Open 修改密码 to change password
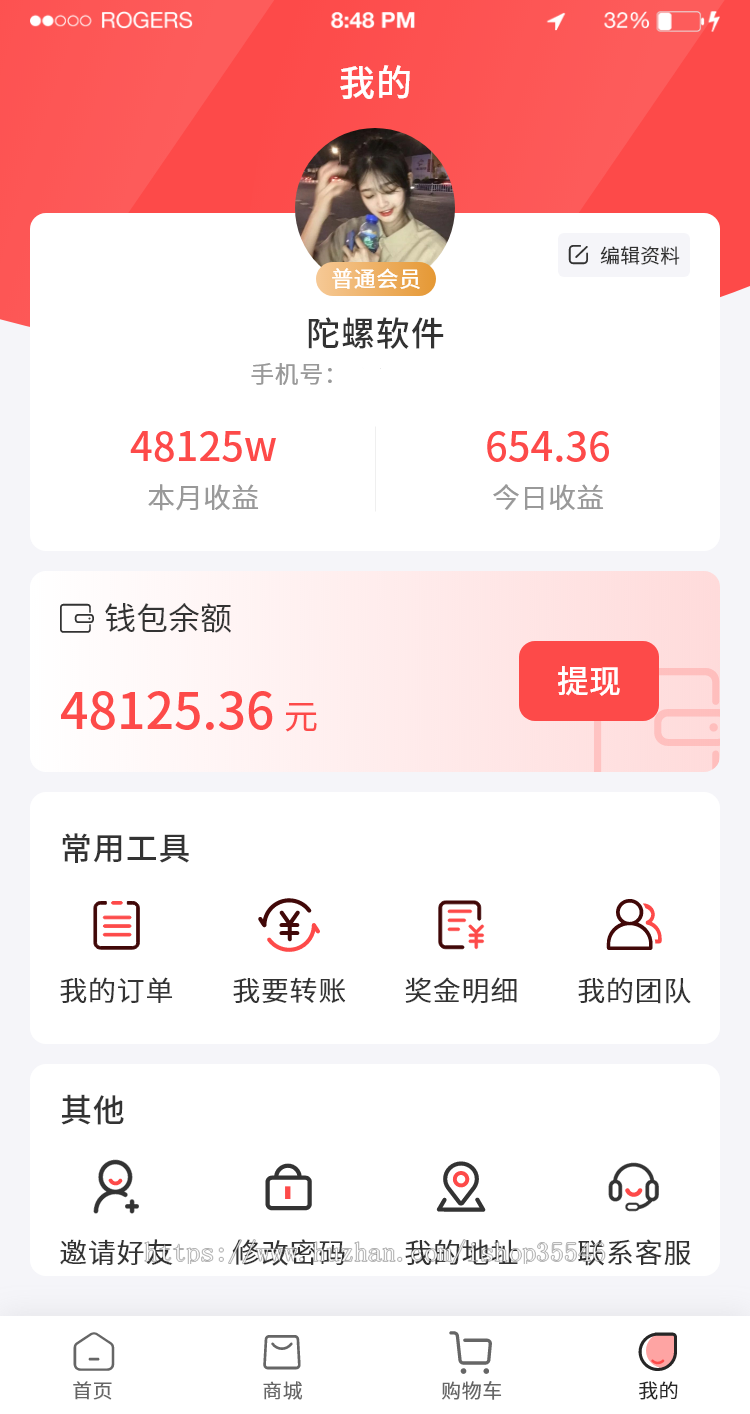The image size is (750, 1414). [289, 1210]
